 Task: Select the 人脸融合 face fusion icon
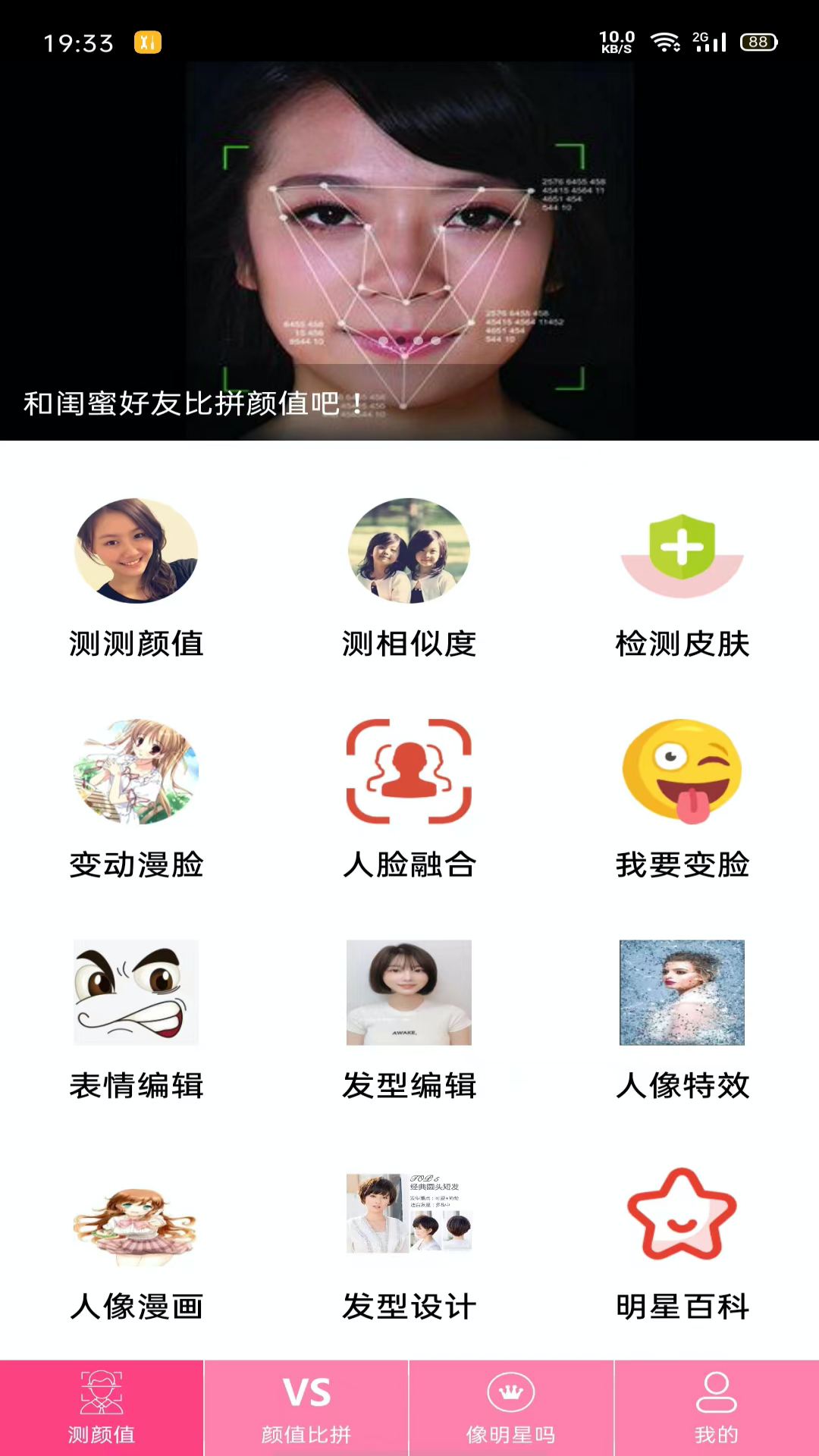click(x=409, y=773)
